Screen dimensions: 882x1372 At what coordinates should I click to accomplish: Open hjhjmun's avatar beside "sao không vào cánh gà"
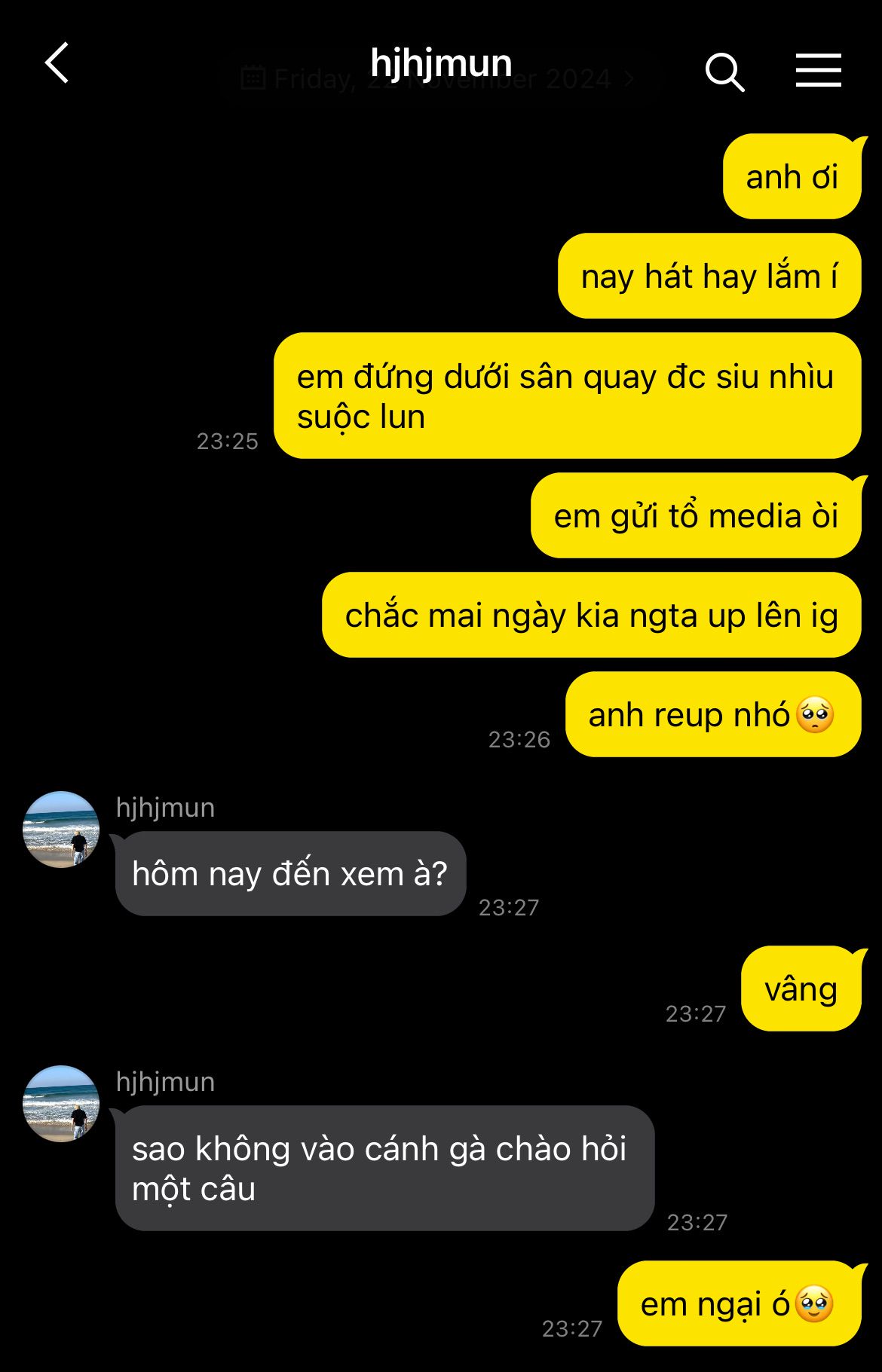click(x=61, y=1103)
